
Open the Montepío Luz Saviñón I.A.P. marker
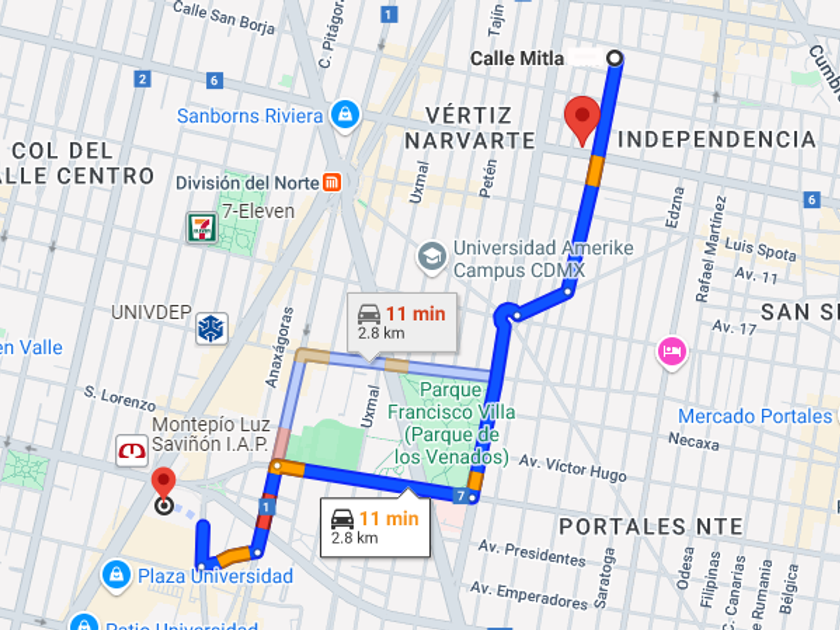point(132,451)
